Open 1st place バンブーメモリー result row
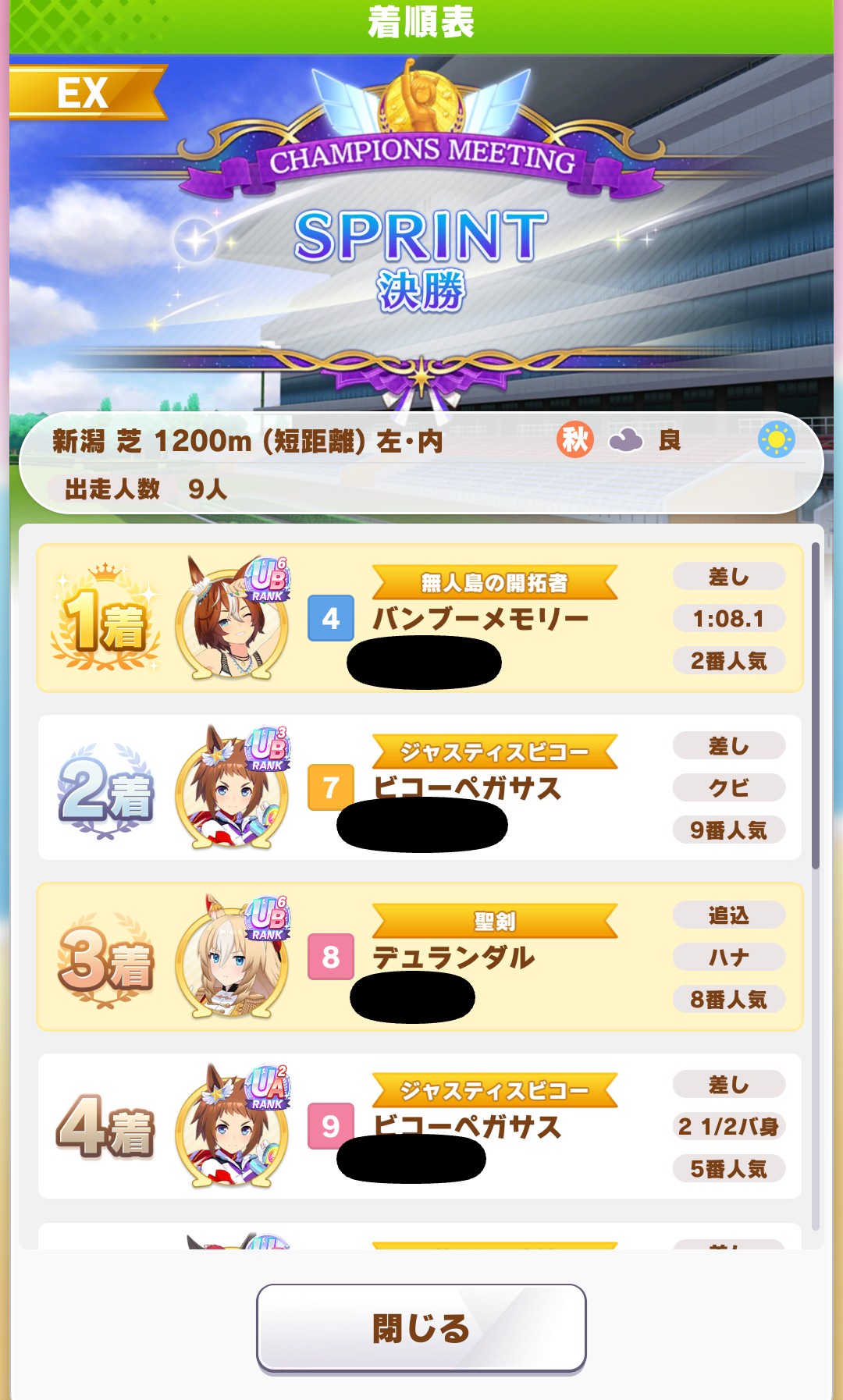 click(x=420, y=618)
